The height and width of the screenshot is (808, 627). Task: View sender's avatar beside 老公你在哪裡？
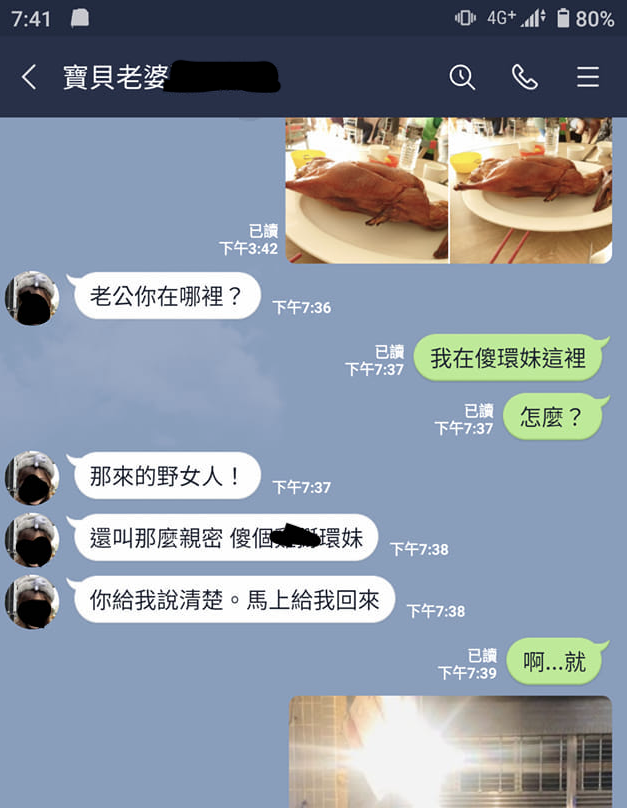(32, 298)
